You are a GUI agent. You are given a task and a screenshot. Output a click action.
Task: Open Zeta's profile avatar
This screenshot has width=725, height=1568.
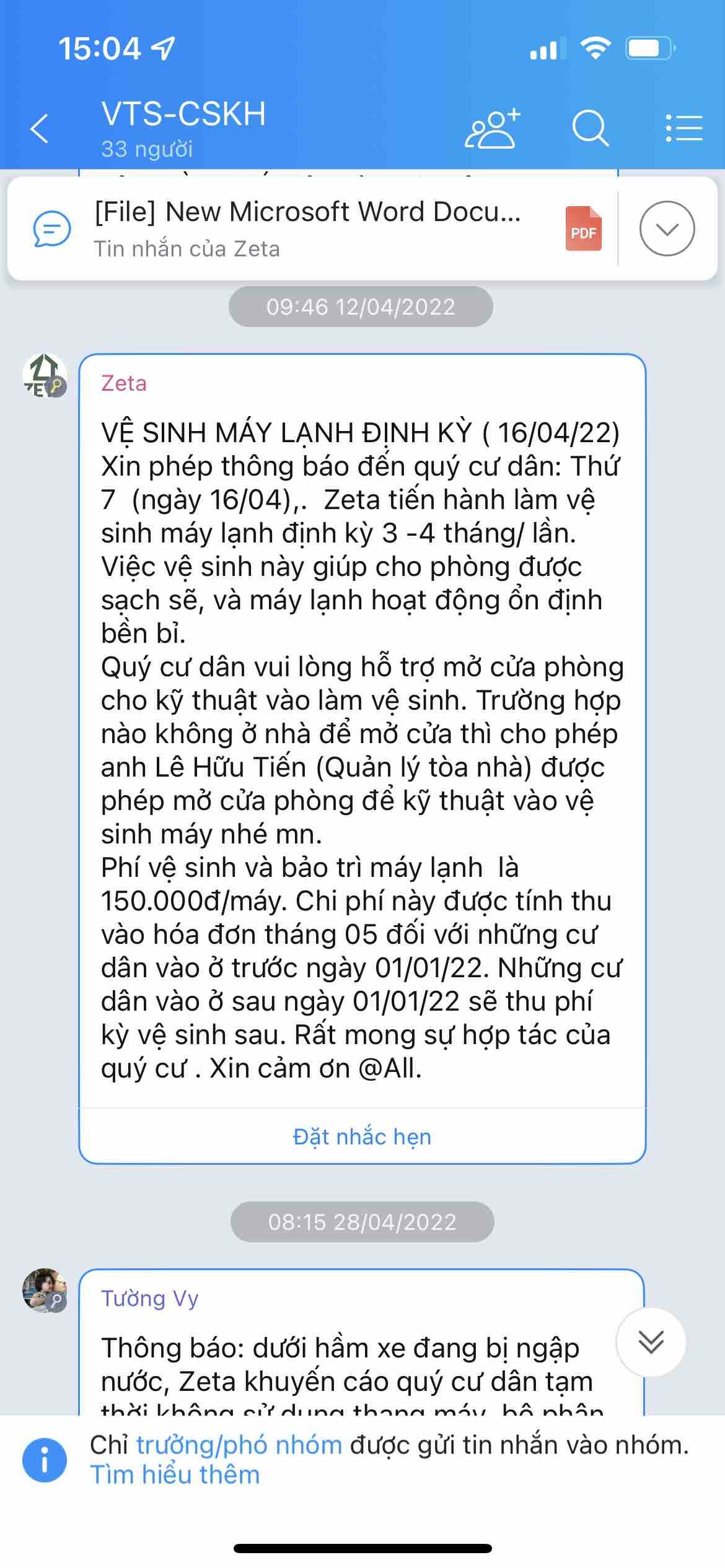tap(44, 375)
